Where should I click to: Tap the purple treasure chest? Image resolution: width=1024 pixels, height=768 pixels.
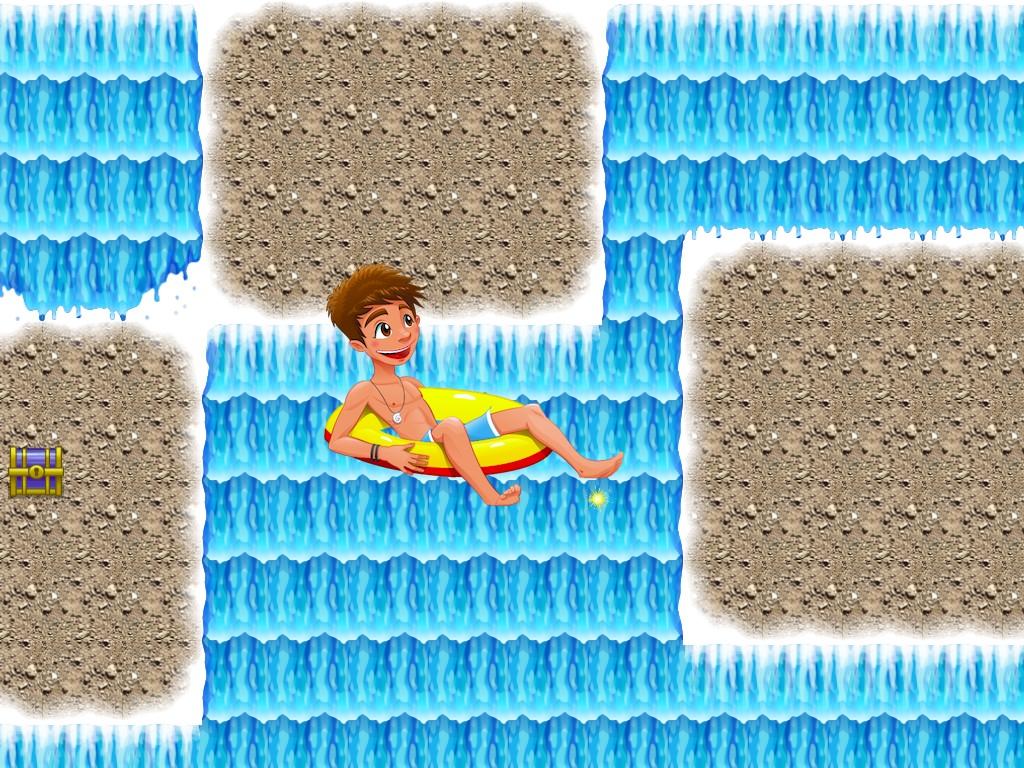(x=36, y=471)
